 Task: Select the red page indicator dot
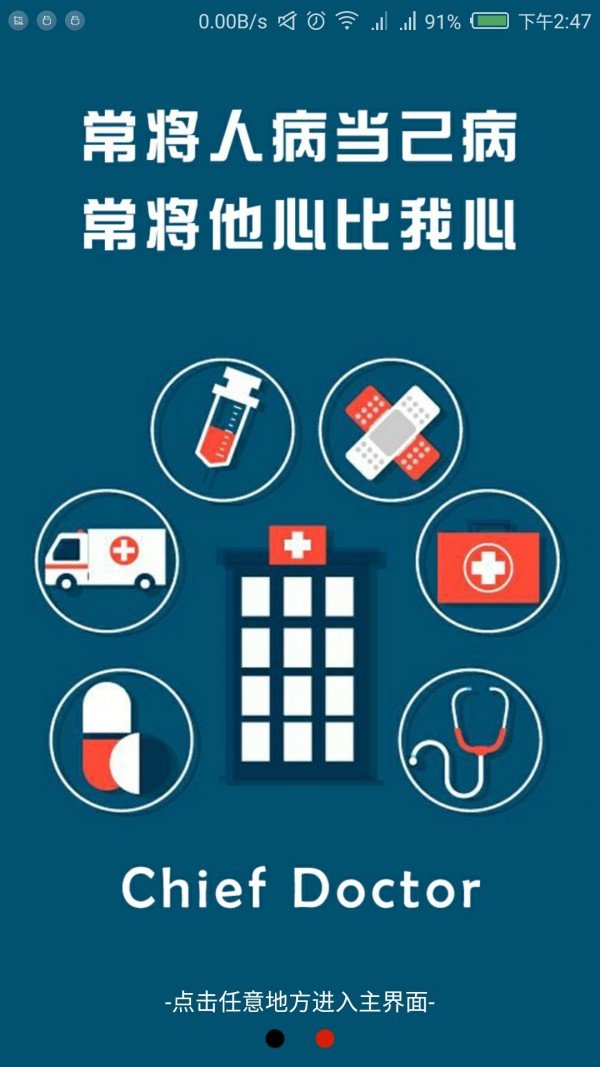point(325,1039)
